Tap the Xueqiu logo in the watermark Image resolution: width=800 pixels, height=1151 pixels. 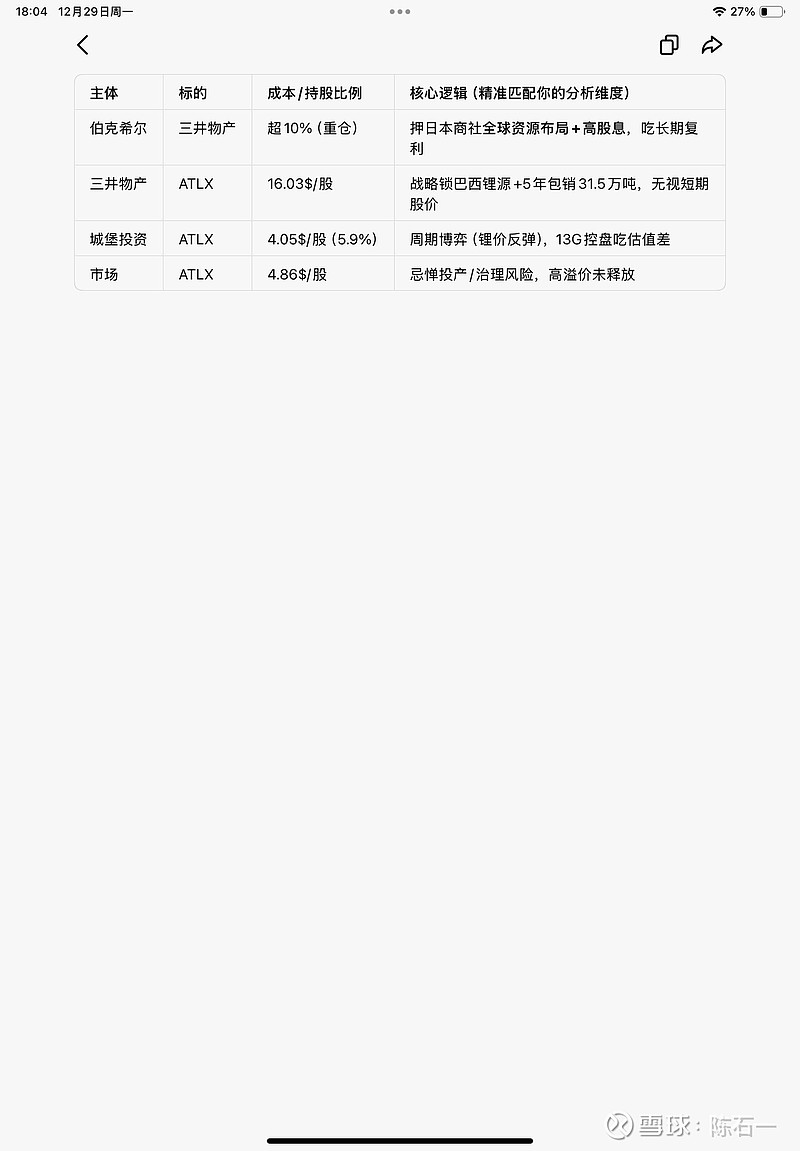click(x=620, y=1125)
